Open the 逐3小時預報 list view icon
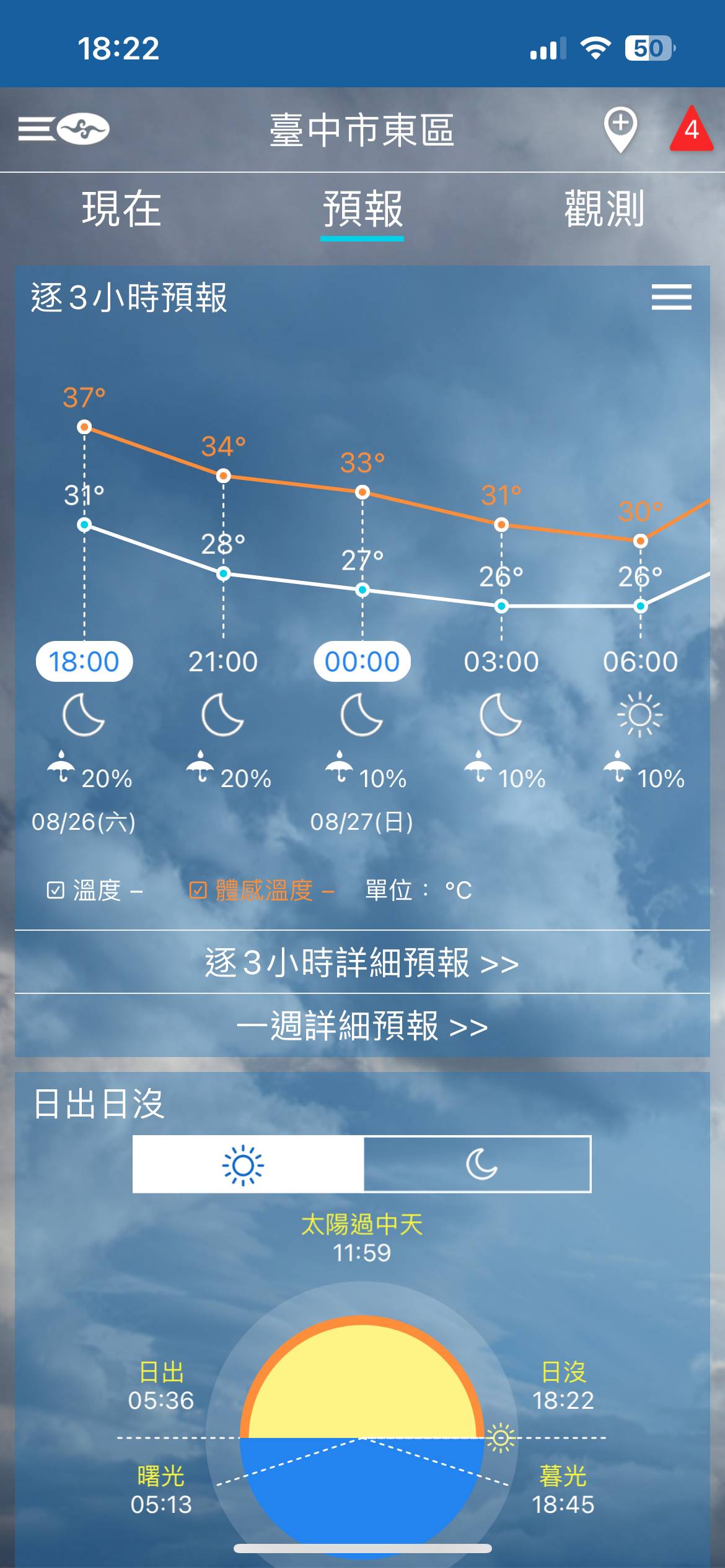 tap(671, 297)
